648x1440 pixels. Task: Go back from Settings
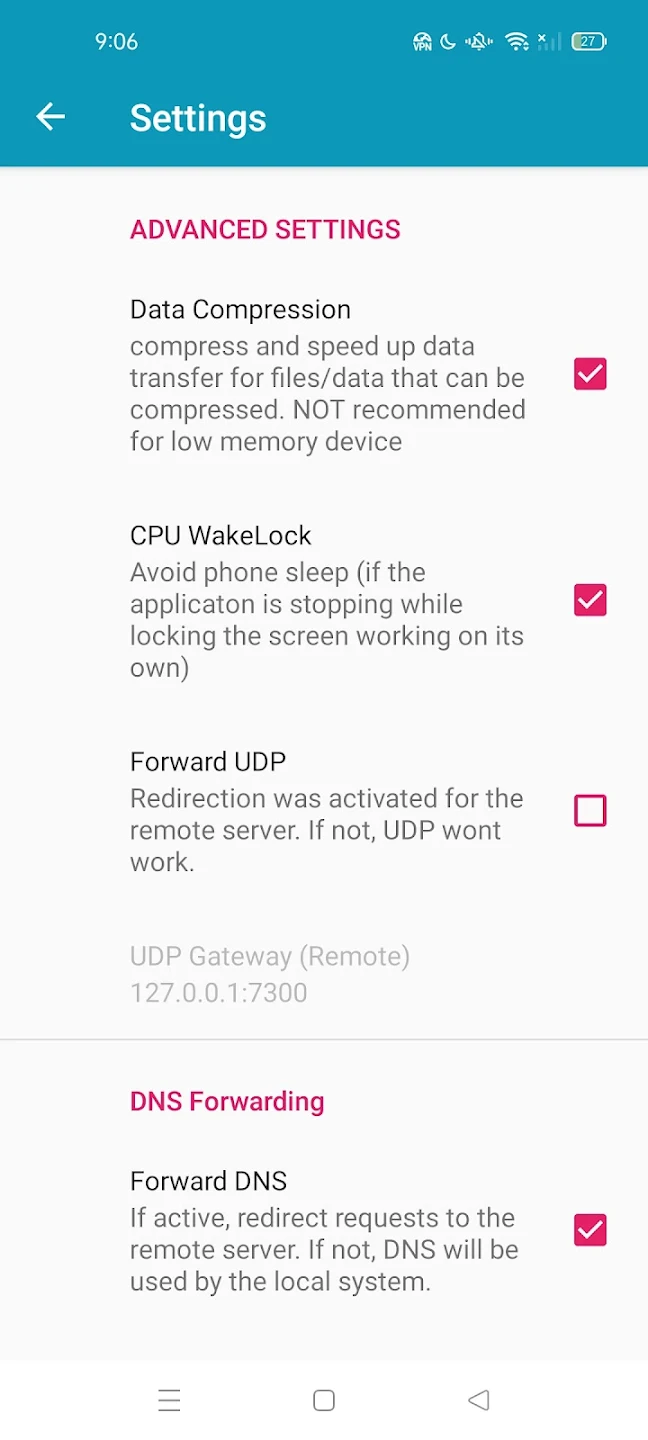click(50, 118)
